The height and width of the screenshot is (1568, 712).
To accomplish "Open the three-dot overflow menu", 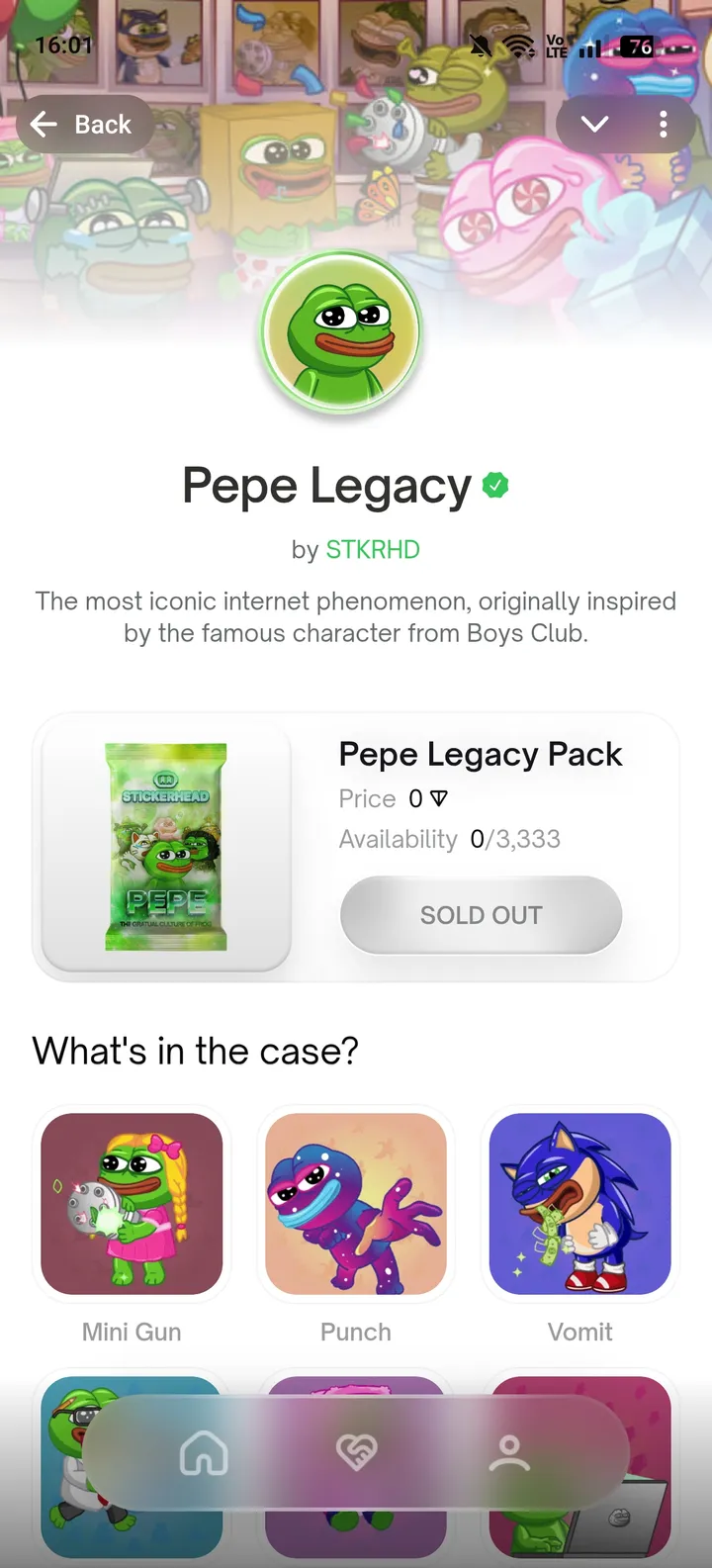I will click(x=663, y=125).
